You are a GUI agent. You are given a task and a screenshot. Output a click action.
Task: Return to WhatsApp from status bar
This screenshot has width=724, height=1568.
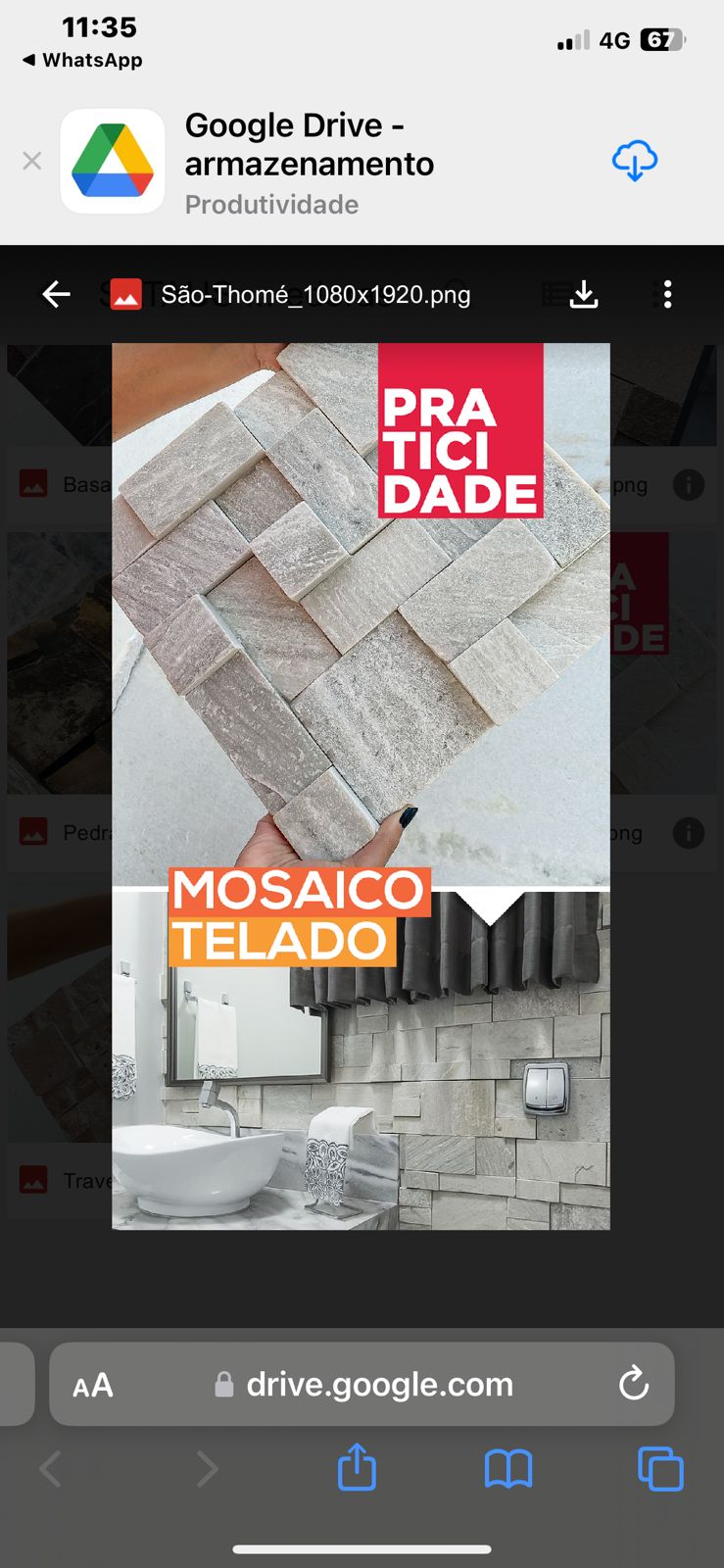pyautogui.click(x=83, y=61)
